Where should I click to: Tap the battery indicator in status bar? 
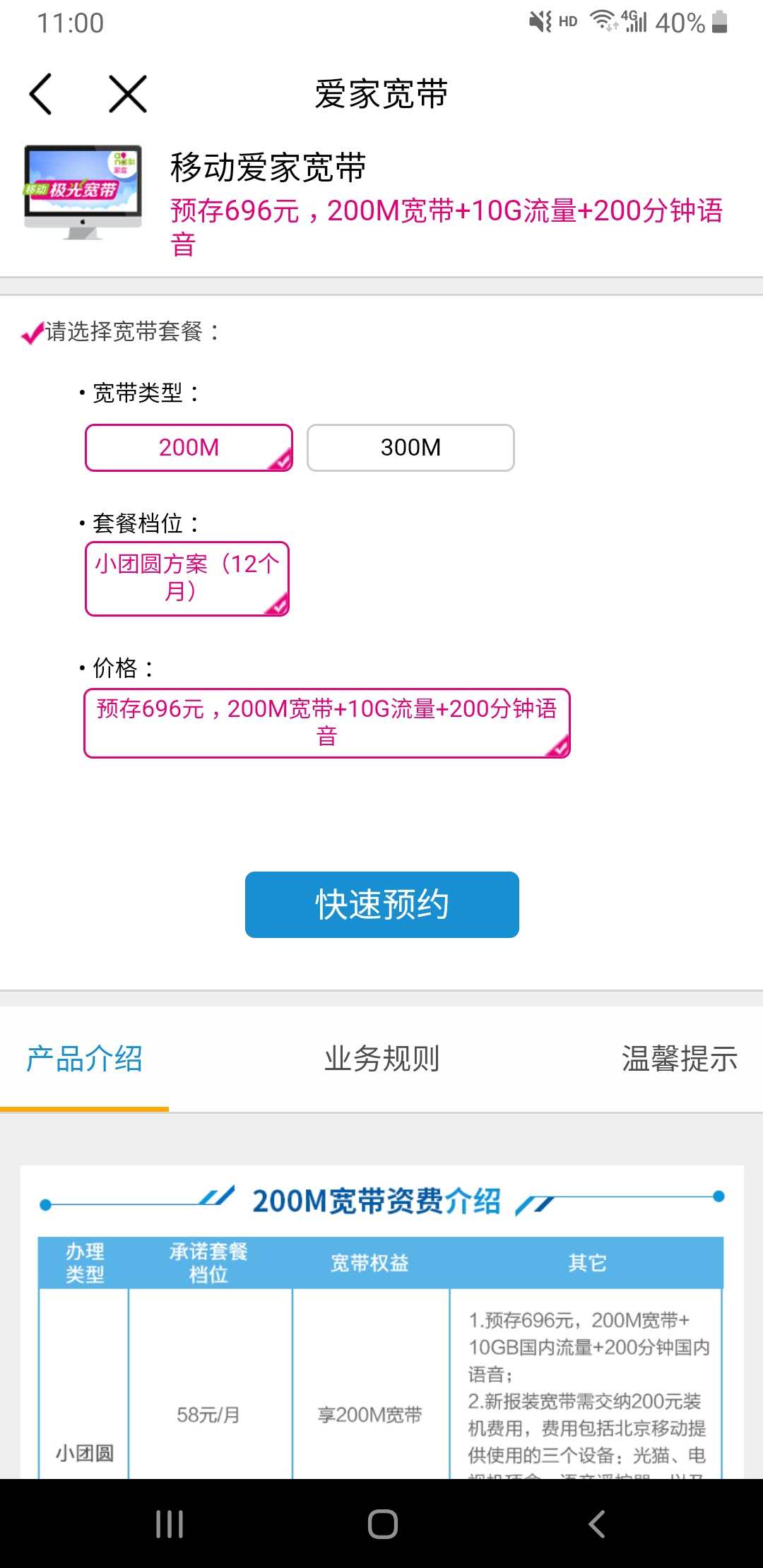[x=718, y=21]
